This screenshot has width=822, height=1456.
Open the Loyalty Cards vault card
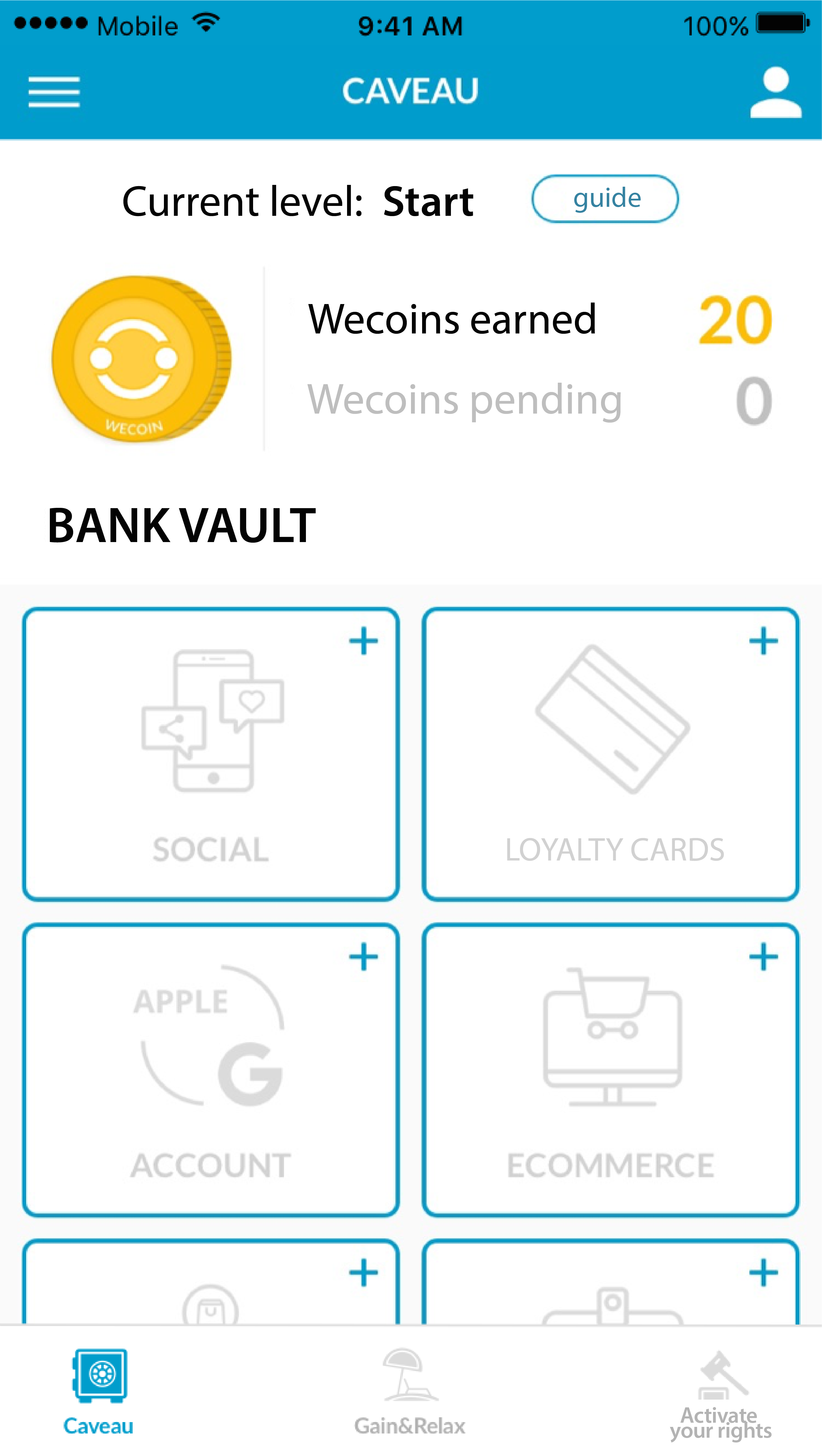(x=611, y=757)
